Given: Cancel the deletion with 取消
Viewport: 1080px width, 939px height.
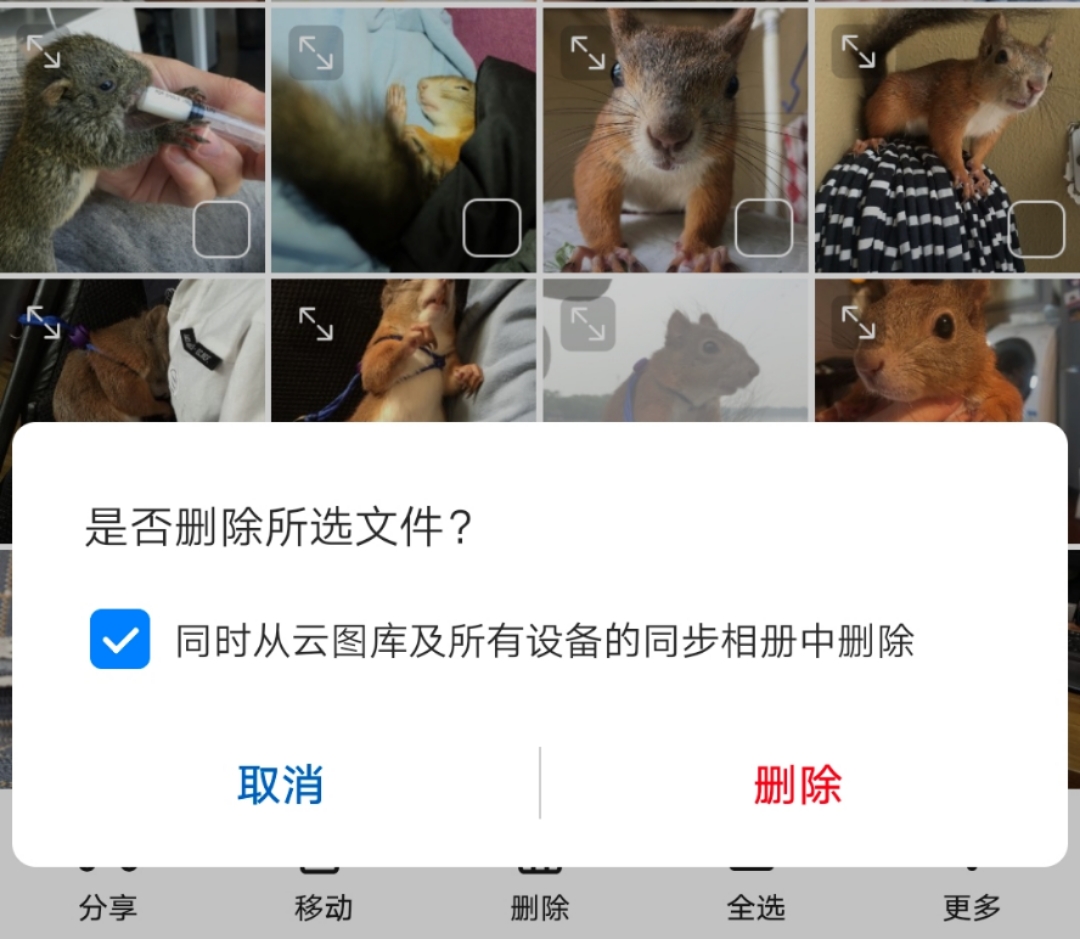Looking at the screenshot, I should point(280,785).
